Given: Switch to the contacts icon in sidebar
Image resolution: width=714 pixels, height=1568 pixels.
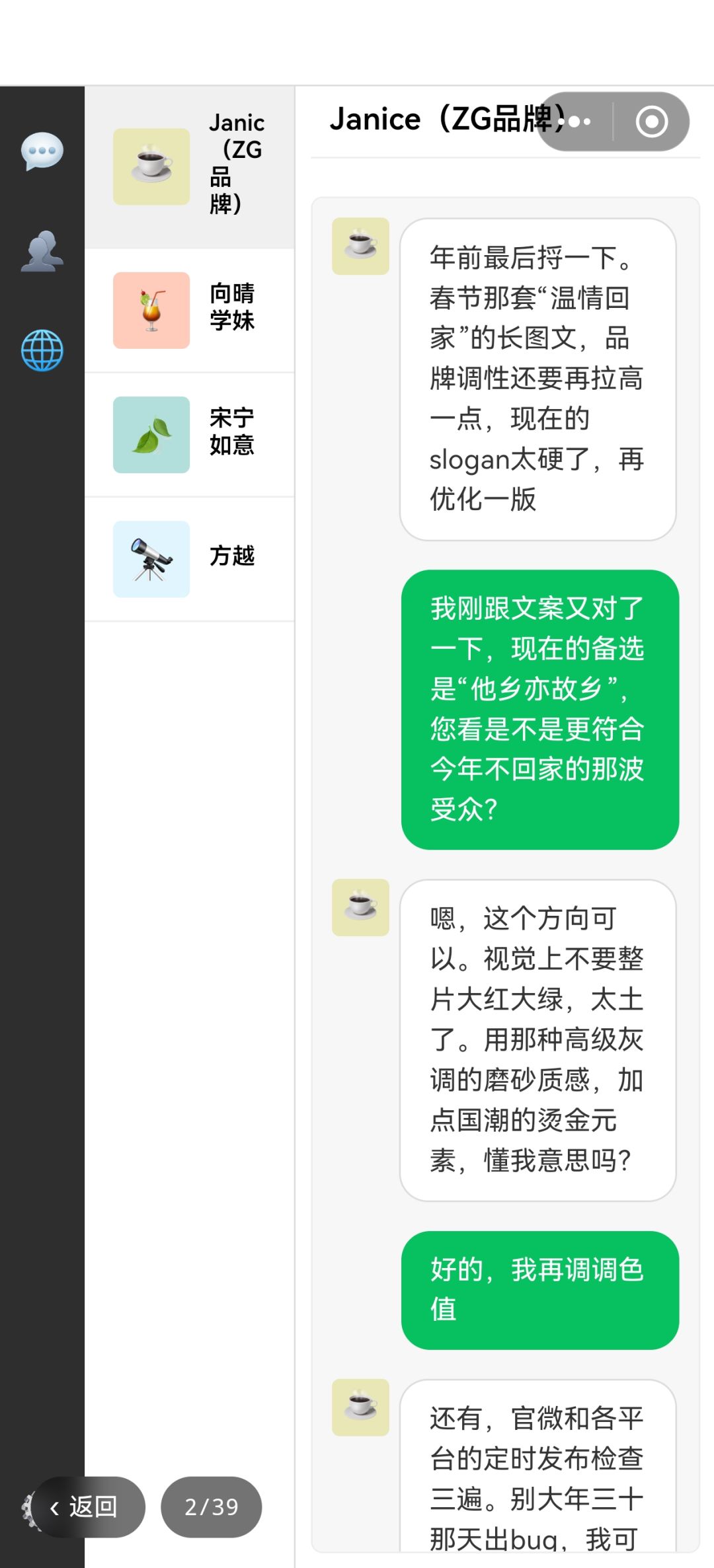Looking at the screenshot, I should [42, 251].
